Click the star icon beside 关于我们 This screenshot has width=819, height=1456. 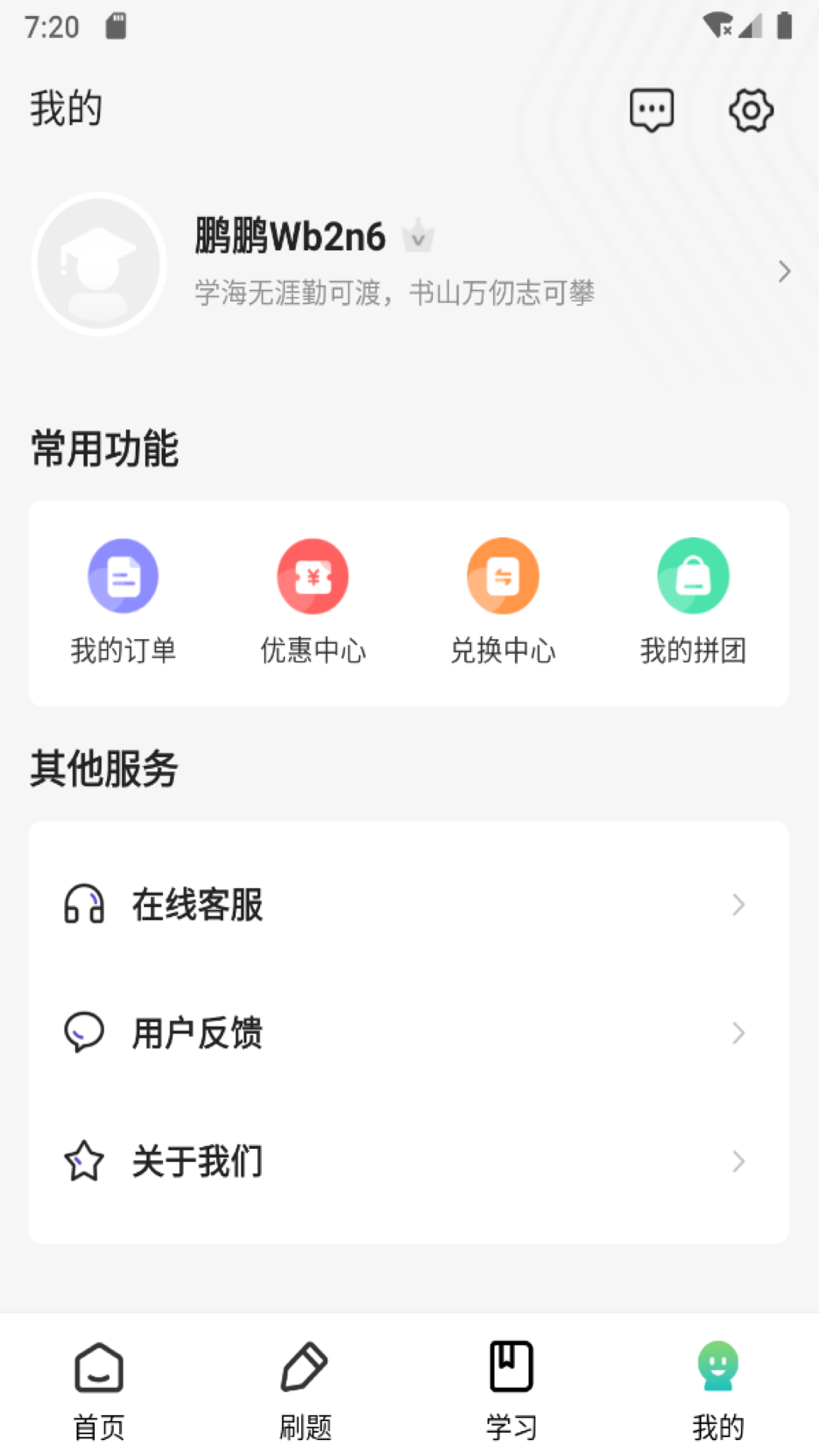pyautogui.click(x=83, y=1161)
